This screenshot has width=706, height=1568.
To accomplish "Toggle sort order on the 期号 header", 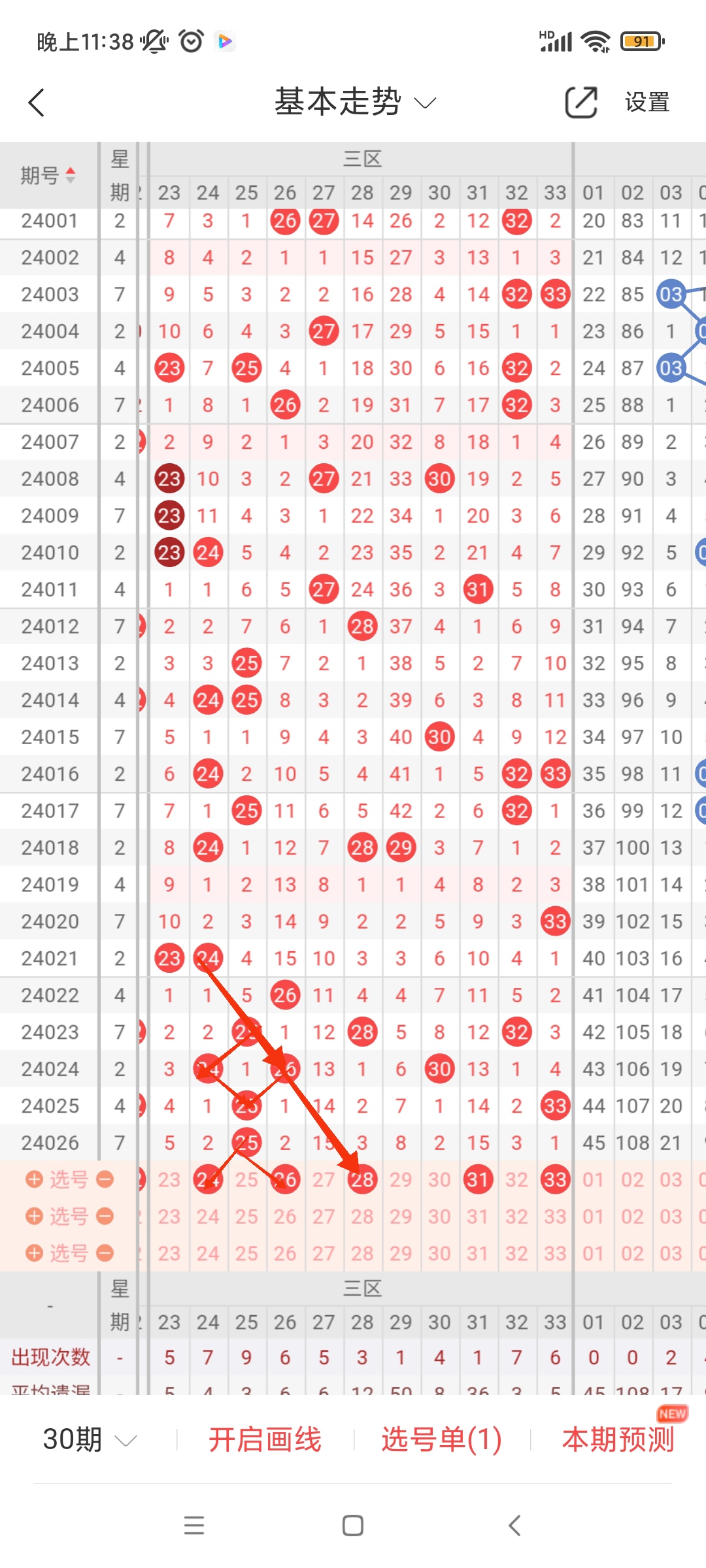I will (49, 175).
